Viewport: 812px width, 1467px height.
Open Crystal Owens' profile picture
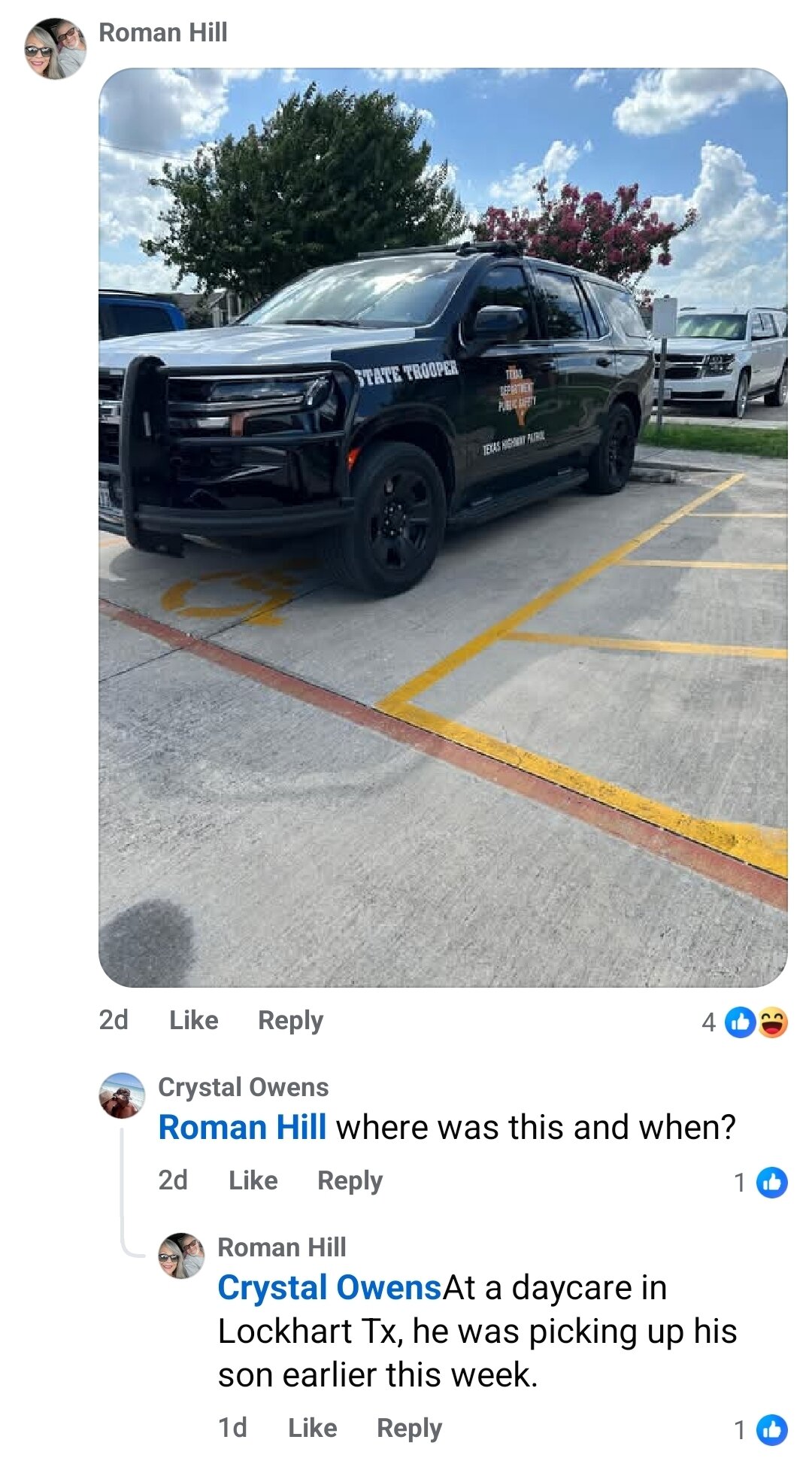click(122, 1096)
